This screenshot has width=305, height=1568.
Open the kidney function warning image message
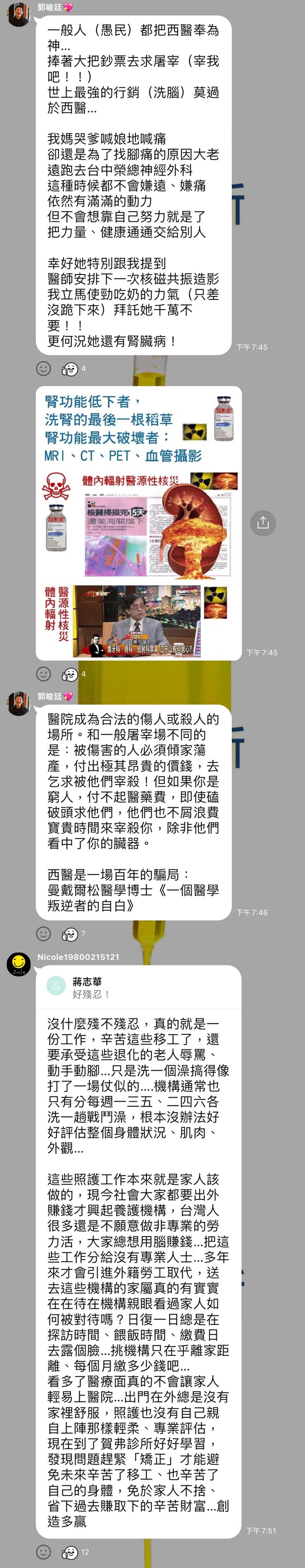pyautogui.click(x=139, y=522)
